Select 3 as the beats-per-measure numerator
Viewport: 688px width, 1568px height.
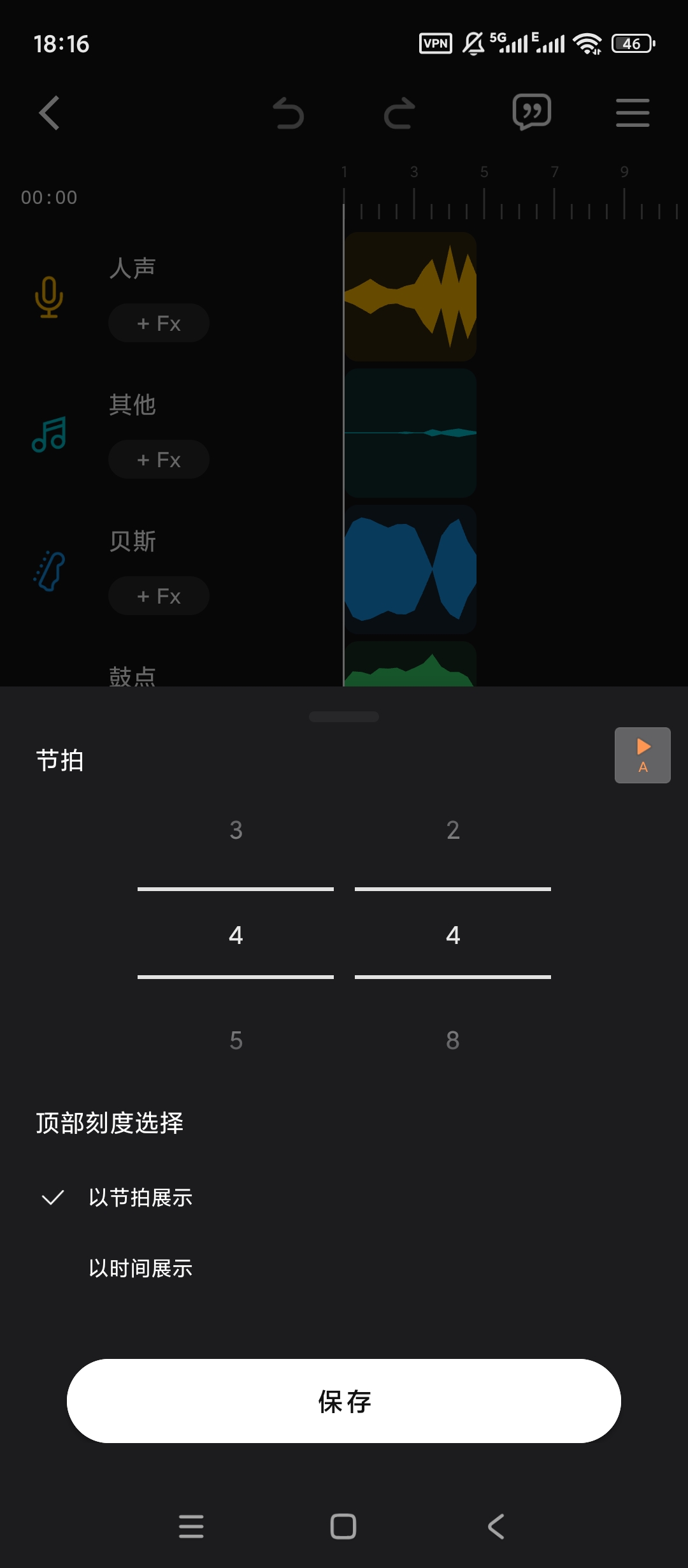(x=235, y=830)
